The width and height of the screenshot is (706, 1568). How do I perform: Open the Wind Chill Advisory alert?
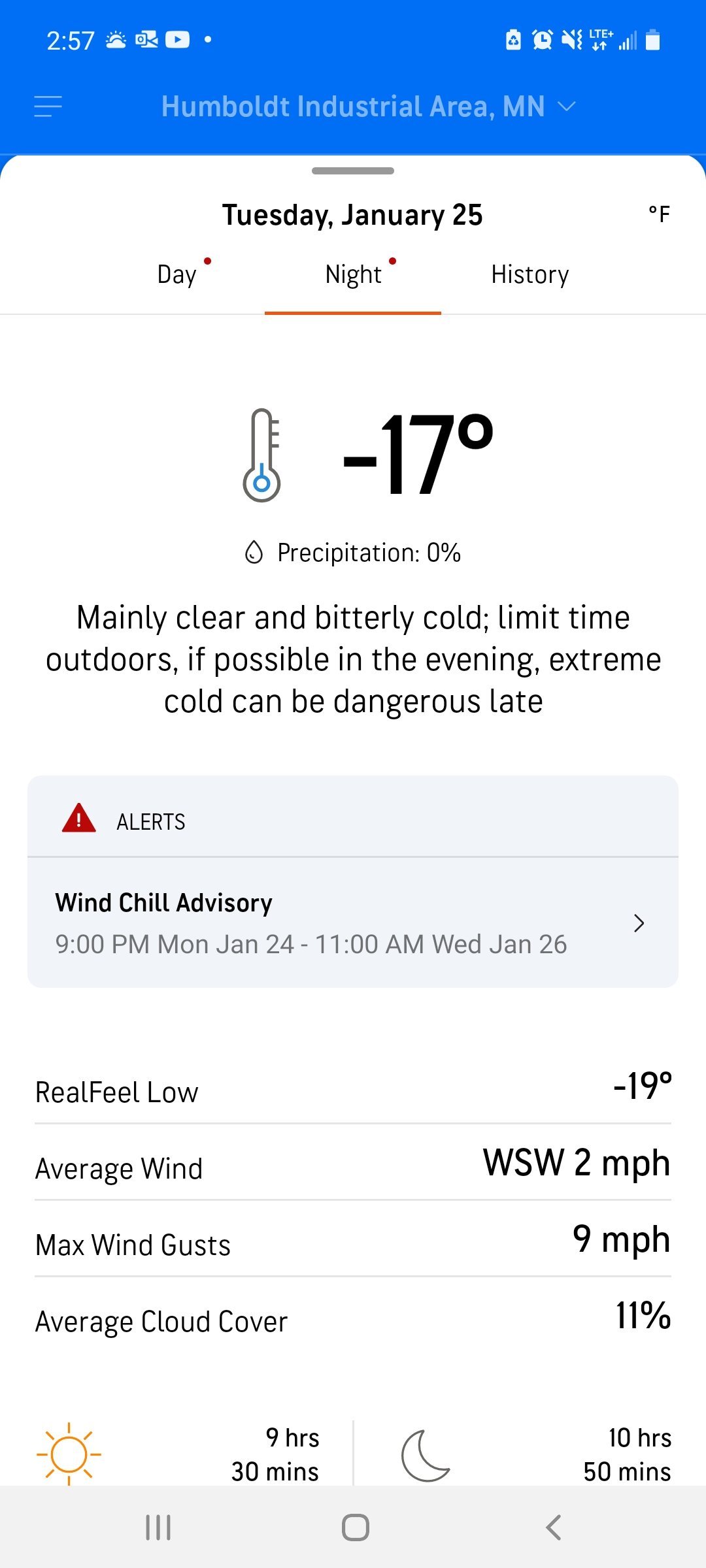(353, 923)
